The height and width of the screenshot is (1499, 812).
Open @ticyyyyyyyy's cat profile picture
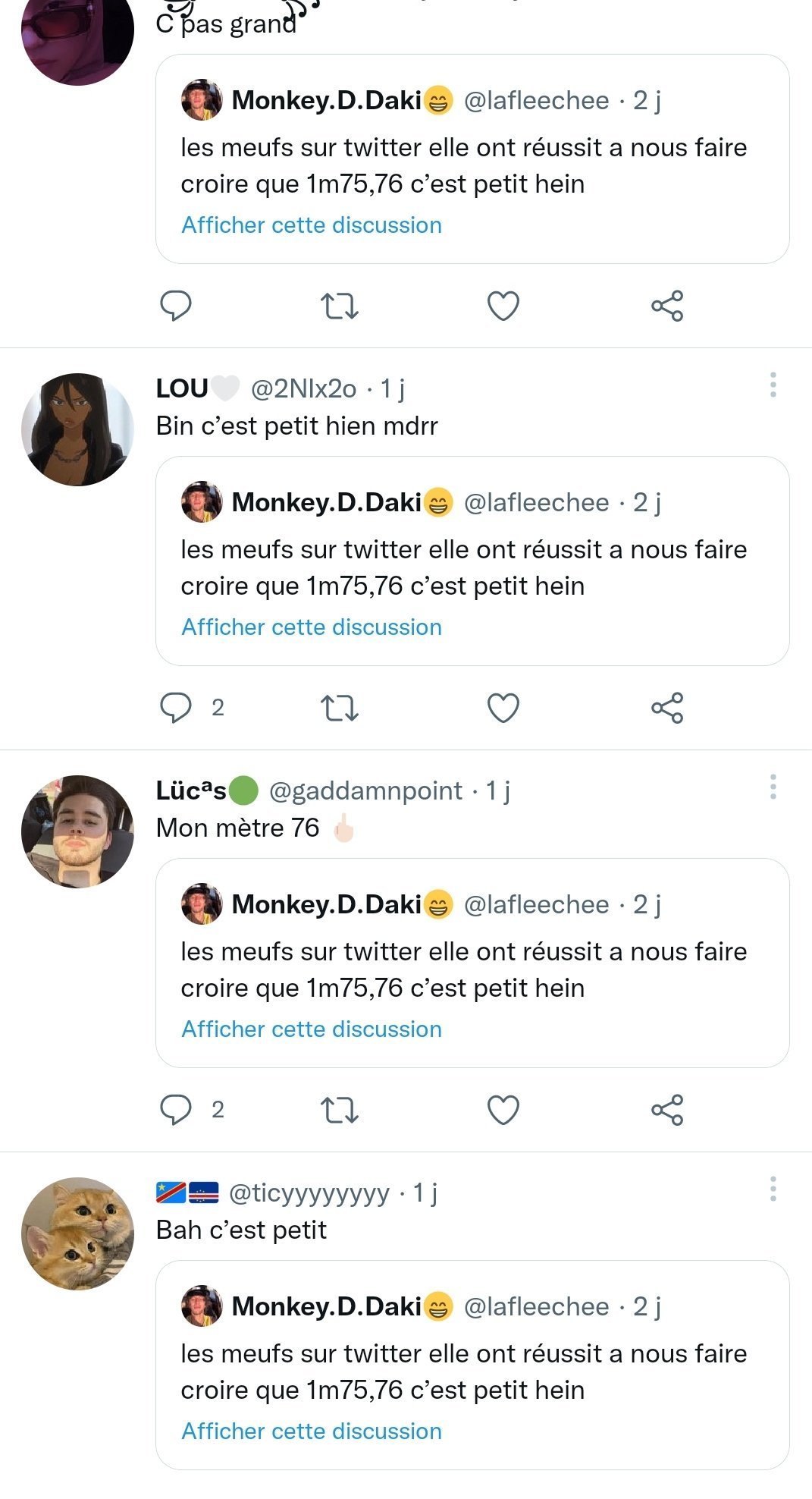tap(77, 1233)
